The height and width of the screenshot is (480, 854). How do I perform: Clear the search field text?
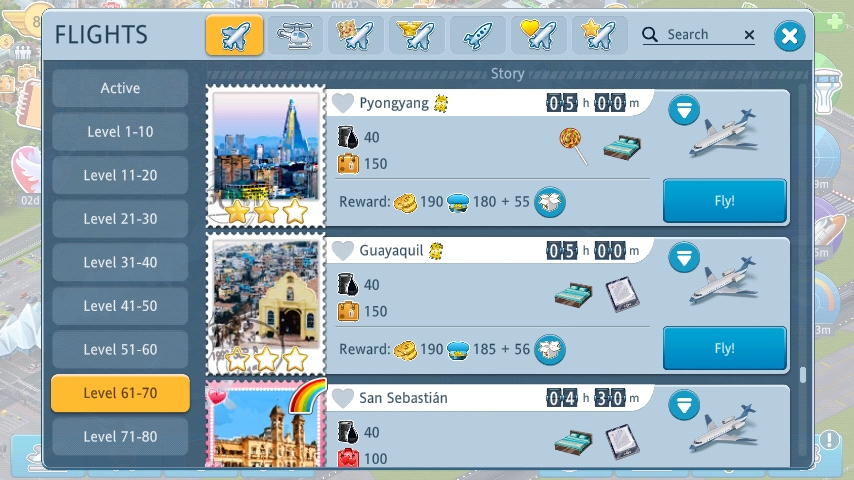pyautogui.click(x=749, y=36)
